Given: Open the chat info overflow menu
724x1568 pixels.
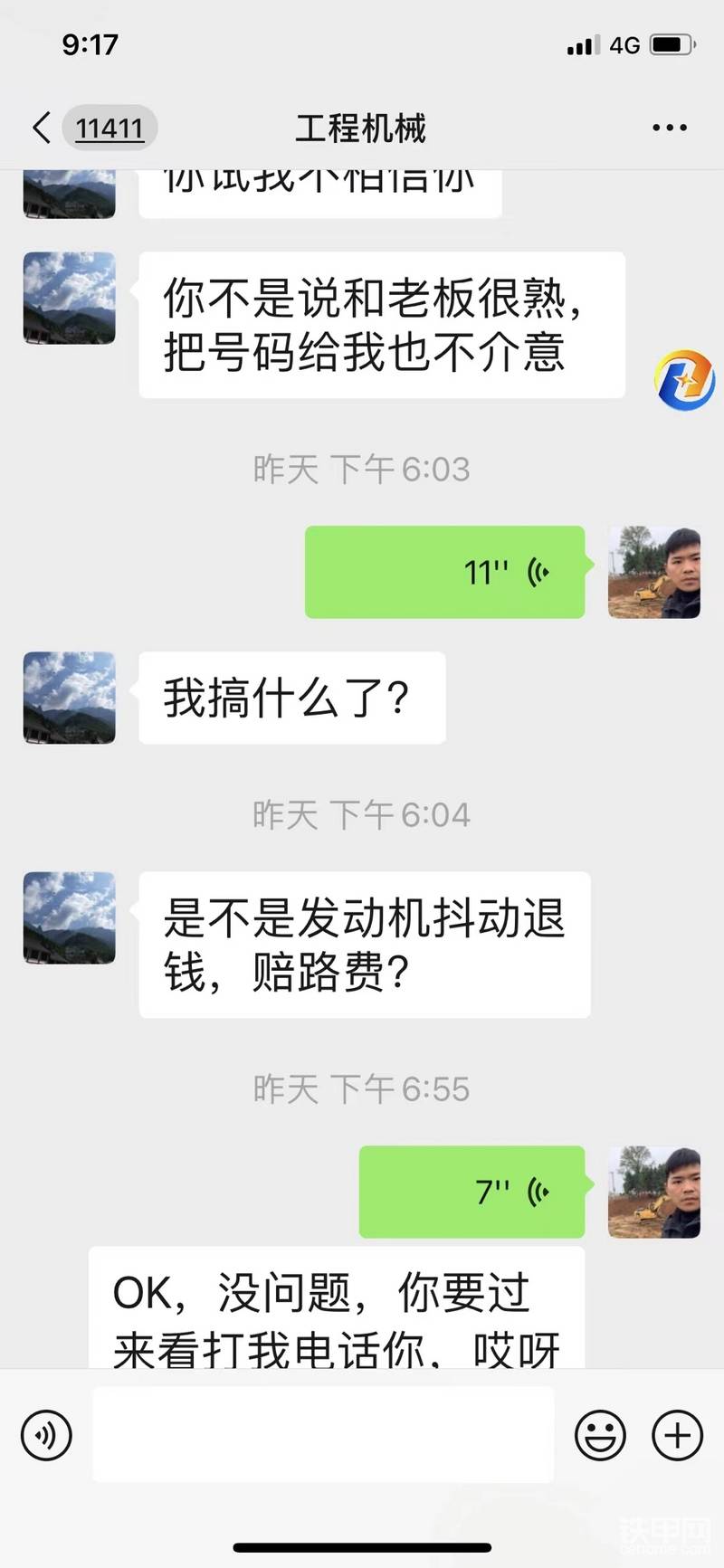Looking at the screenshot, I should [x=669, y=128].
